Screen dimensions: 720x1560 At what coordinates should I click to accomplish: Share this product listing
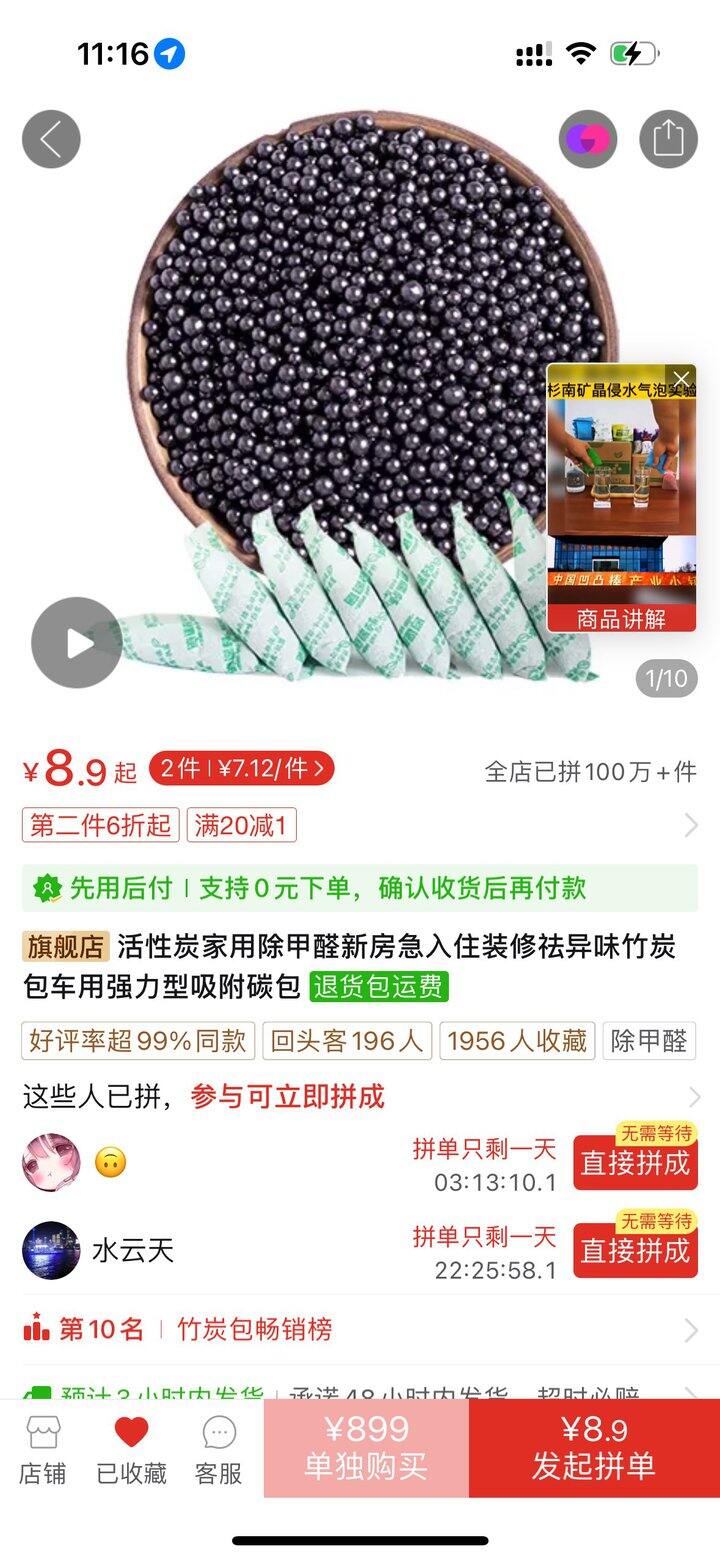[x=668, y=139]
